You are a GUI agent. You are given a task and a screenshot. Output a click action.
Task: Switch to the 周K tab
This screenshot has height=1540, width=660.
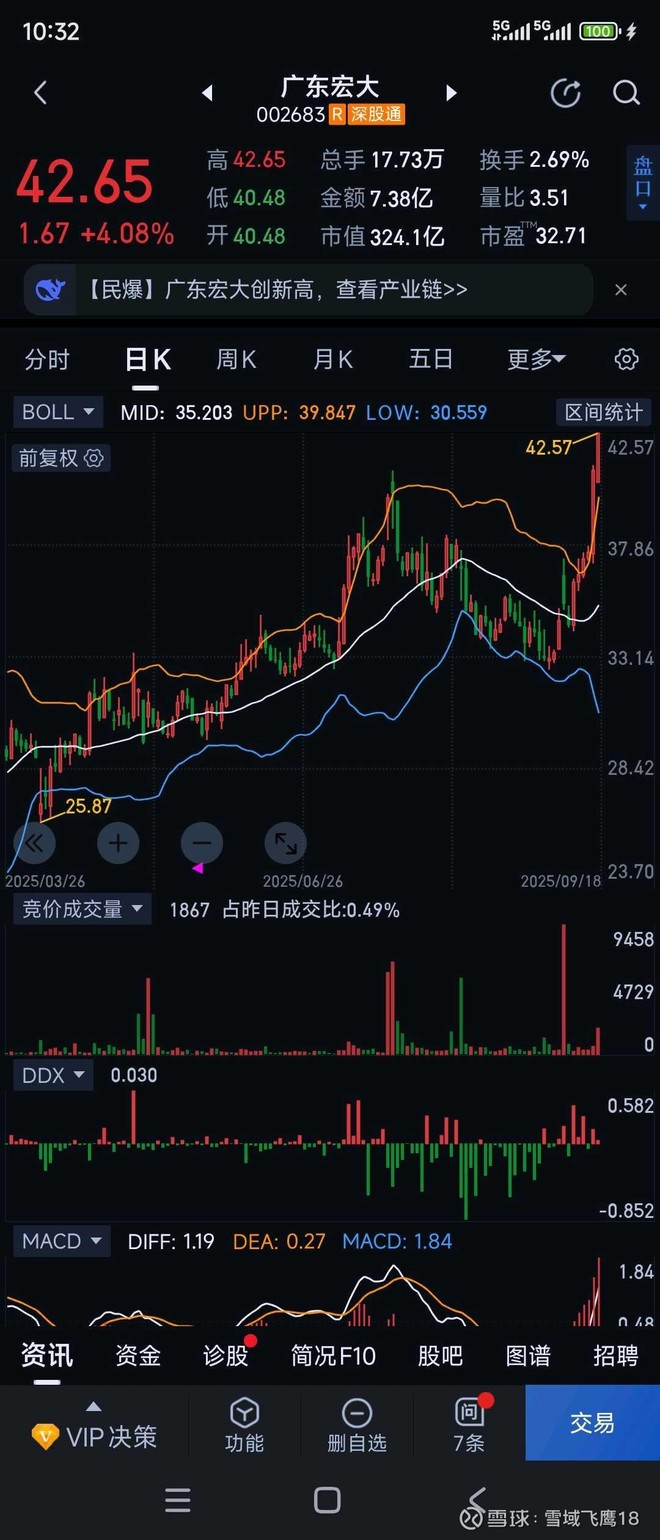[237, 359]
